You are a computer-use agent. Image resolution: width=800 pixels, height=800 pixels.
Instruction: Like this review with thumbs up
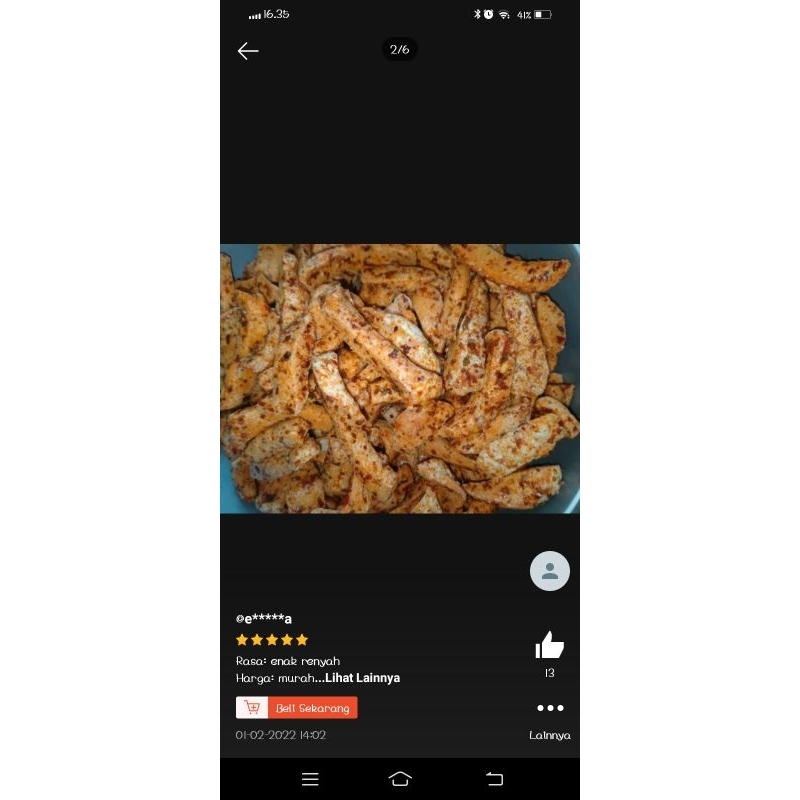[549, 645]
